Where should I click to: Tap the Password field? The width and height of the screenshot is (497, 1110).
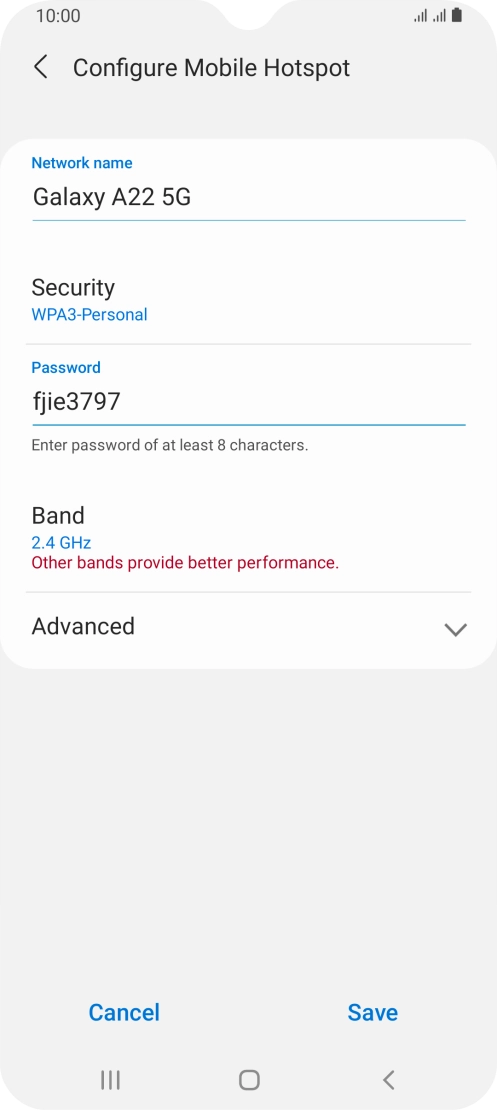(x=248, y=402)
